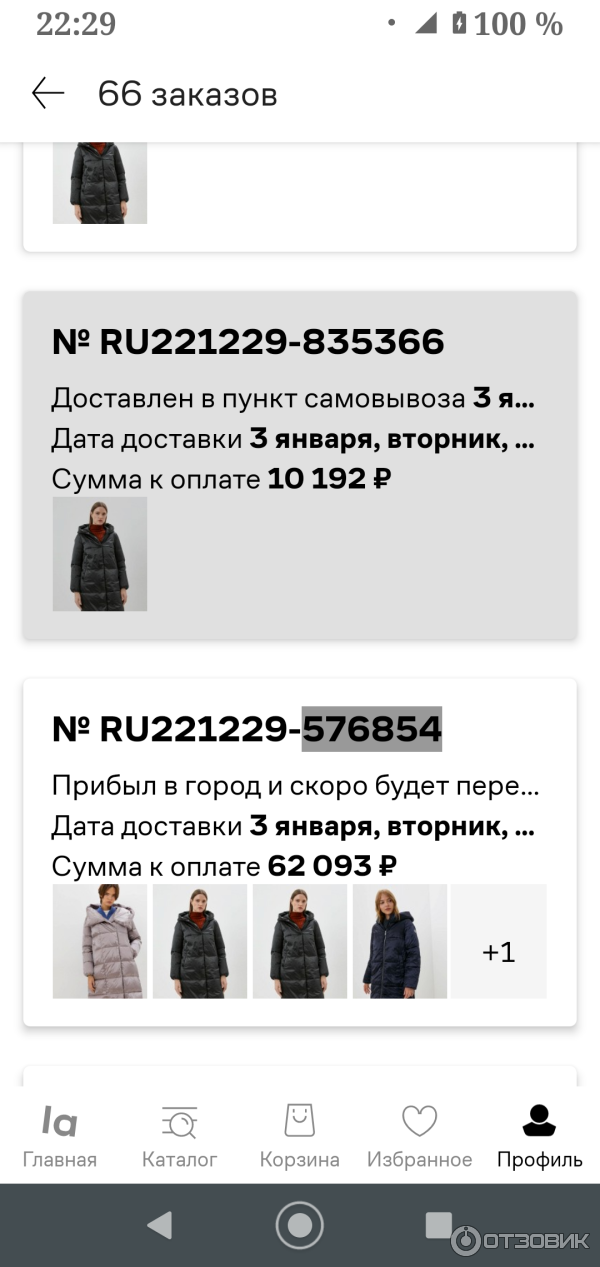Select the Профиль tab
Image resolution: width=600 pixels, height=1267 pixels.
click(539, 1136)
